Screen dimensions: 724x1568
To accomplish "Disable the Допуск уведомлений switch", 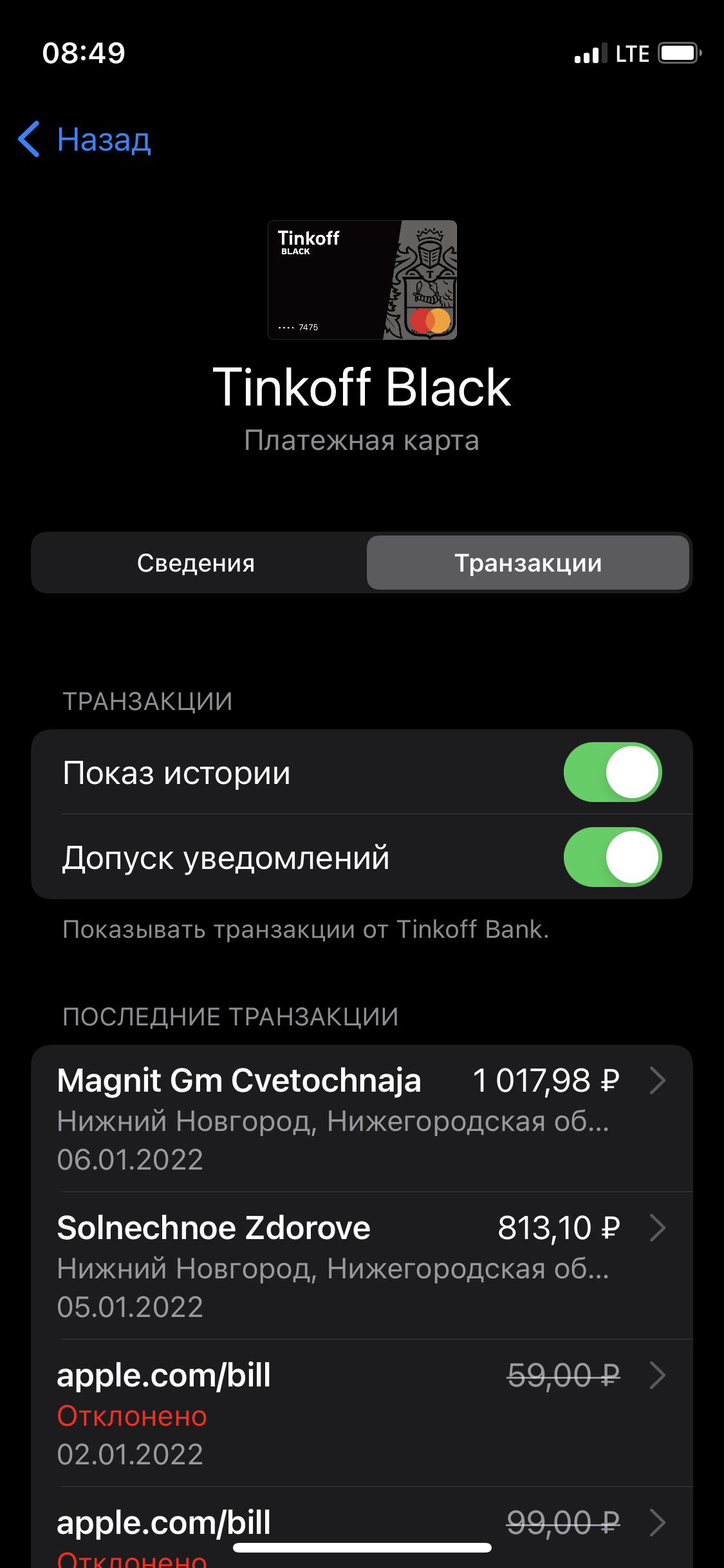I will pyautogui.click(x=612, y=857).
